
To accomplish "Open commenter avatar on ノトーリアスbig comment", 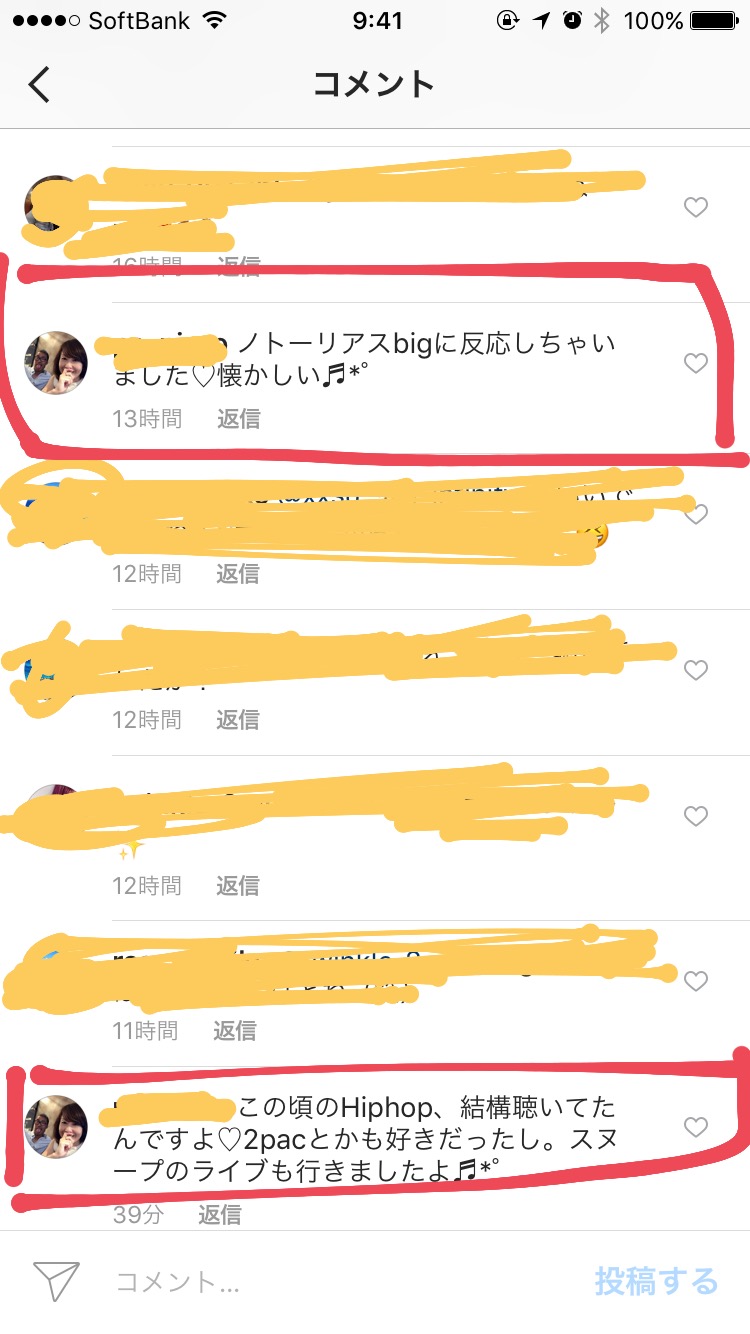I will click(56, 363).
